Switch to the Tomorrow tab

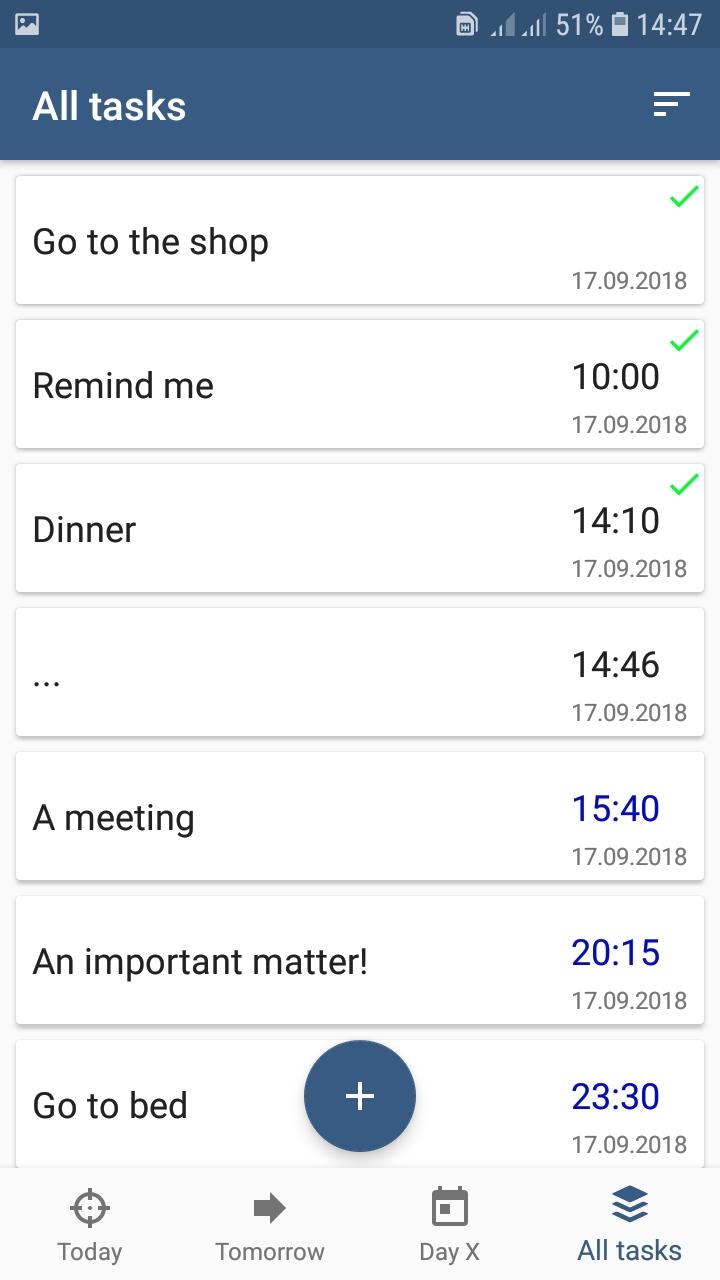[x=270, y=1222]
